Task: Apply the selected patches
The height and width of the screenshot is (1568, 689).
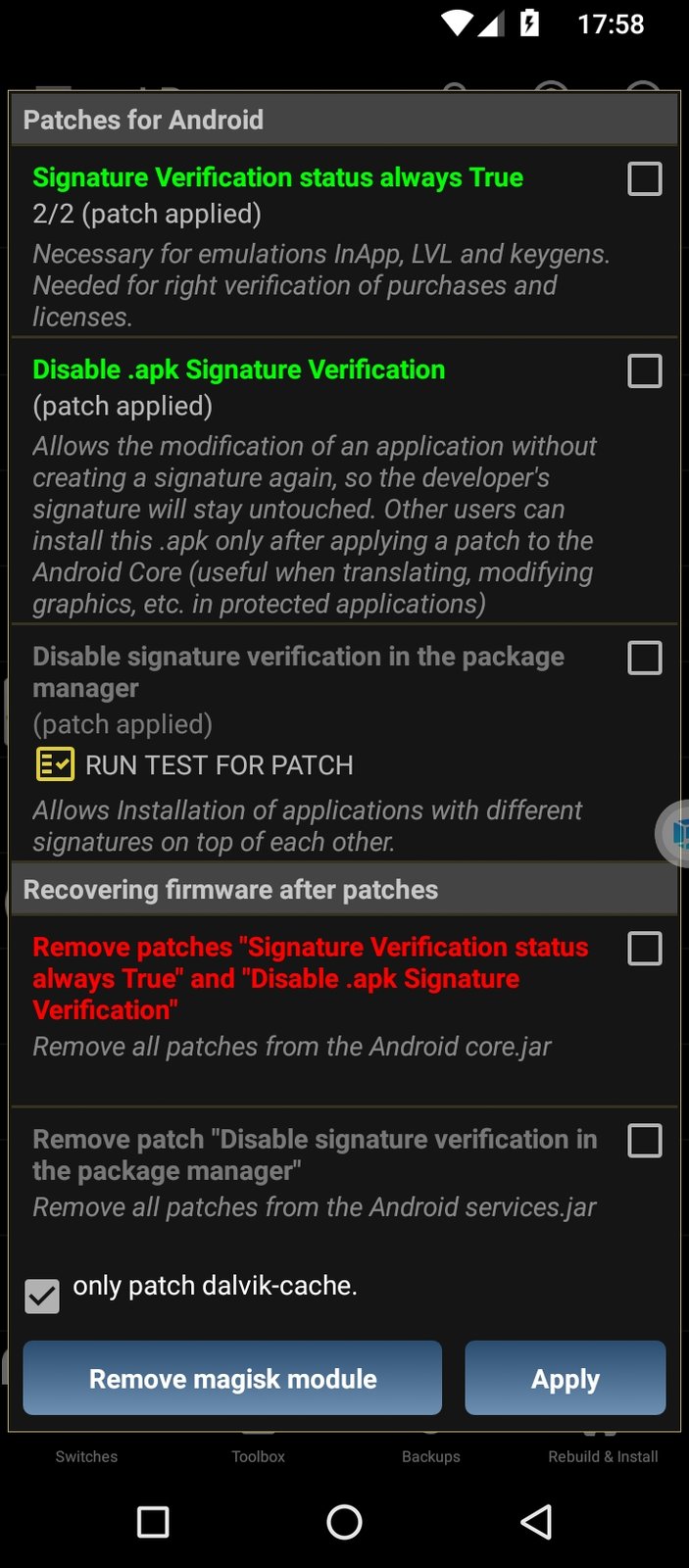Action: point(565,1378)
